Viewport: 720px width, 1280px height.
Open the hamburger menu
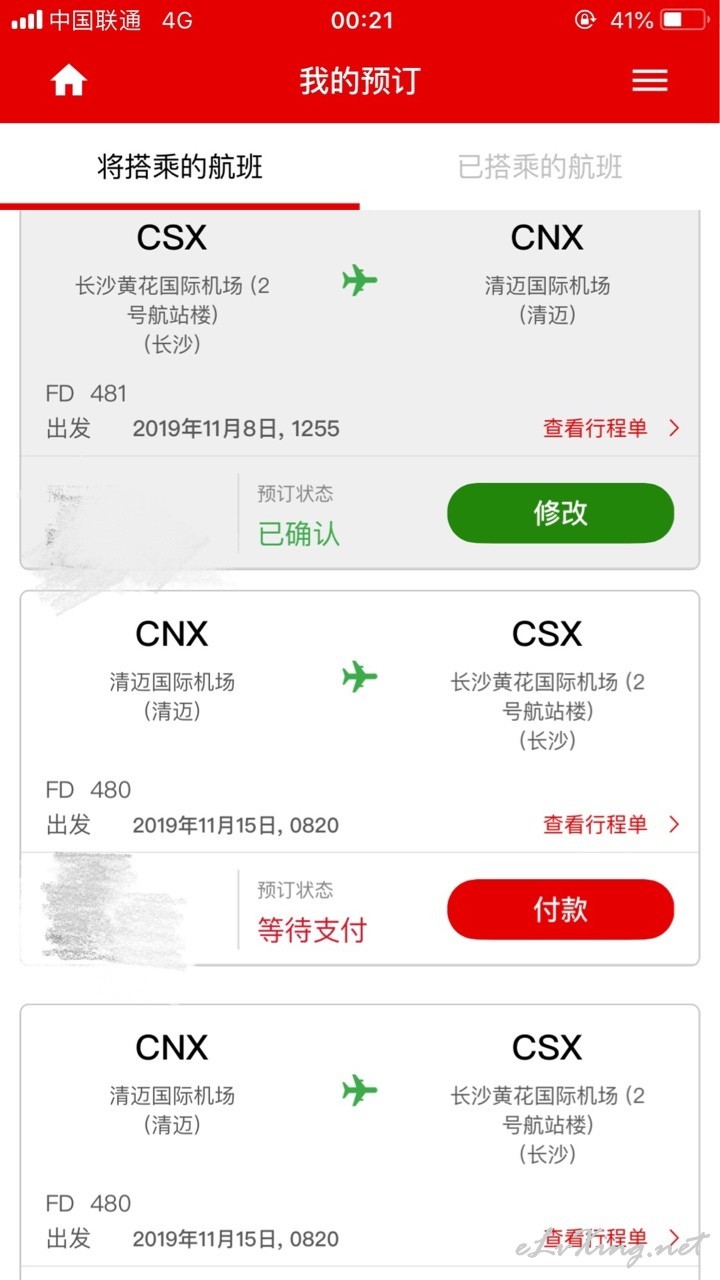650,80
